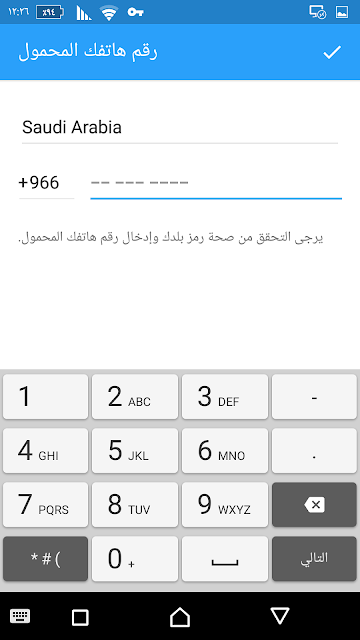Open the Saudi Arabia country selector

point(180,128)
